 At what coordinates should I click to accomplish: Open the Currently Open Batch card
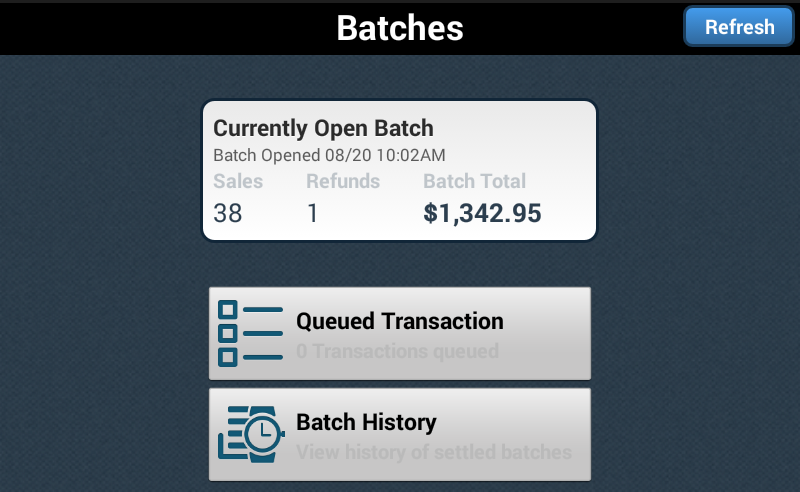399,170
